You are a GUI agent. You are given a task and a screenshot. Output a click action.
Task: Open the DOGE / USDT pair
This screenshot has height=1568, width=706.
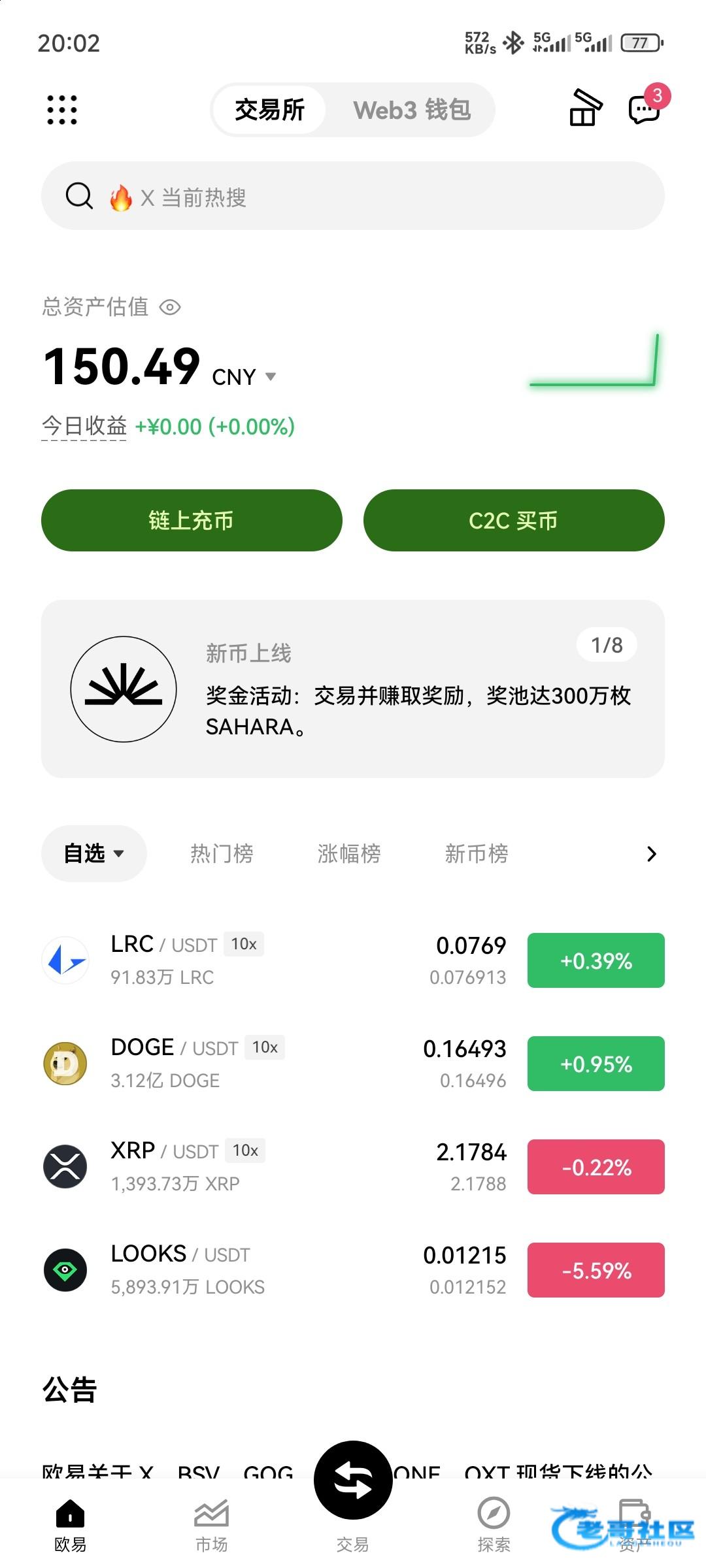click(x=353, y=1064)
